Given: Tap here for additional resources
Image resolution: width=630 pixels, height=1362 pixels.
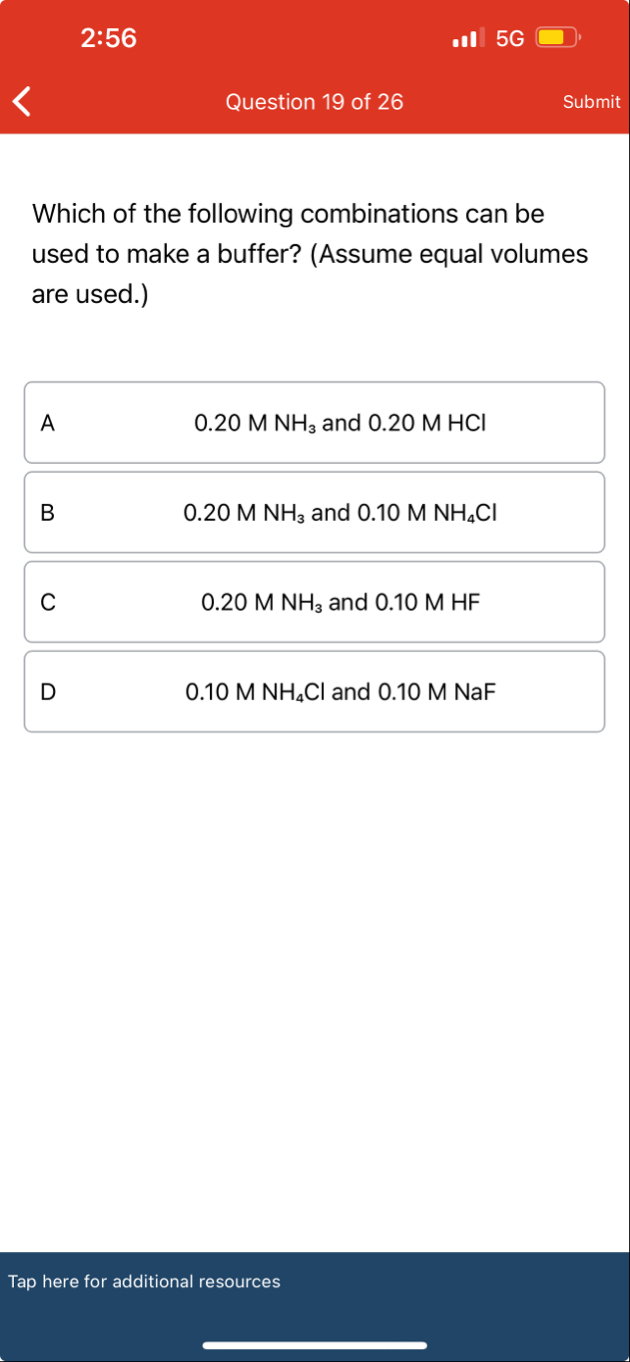Looking at the screenshot, I should click(145, 1281).
